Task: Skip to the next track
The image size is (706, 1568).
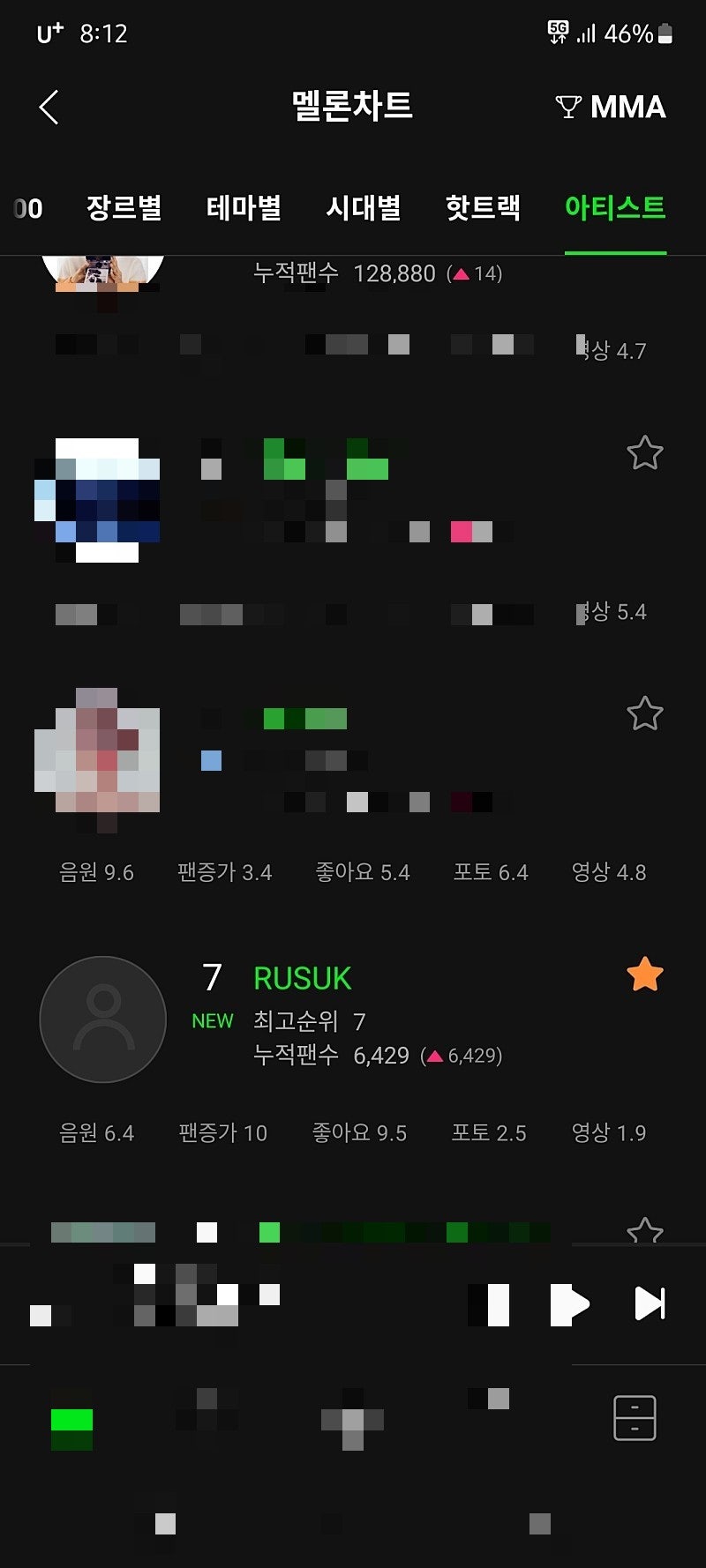Action: coord(650,1303)
